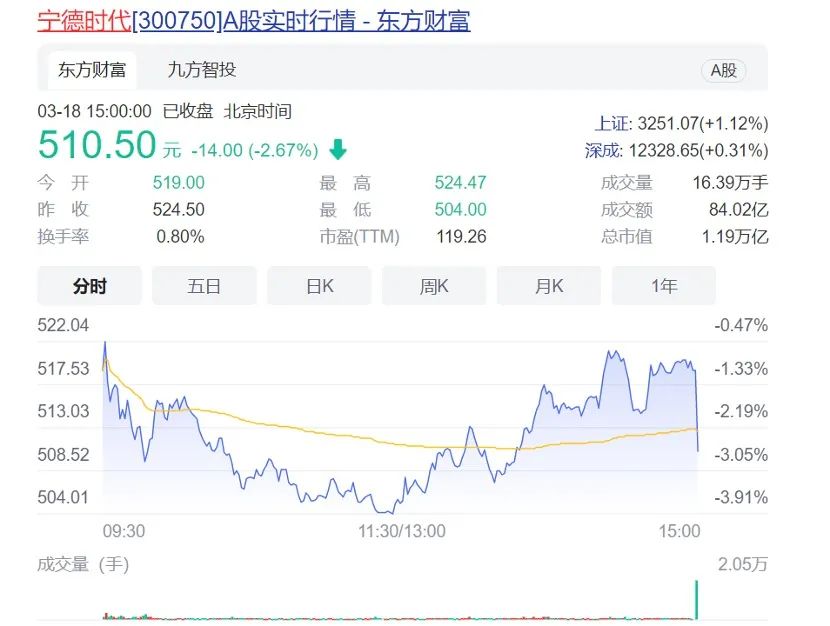The width and height of the screenshot is (830, 626).
Task: Display the 1年 chart
Action: point(664,286)
